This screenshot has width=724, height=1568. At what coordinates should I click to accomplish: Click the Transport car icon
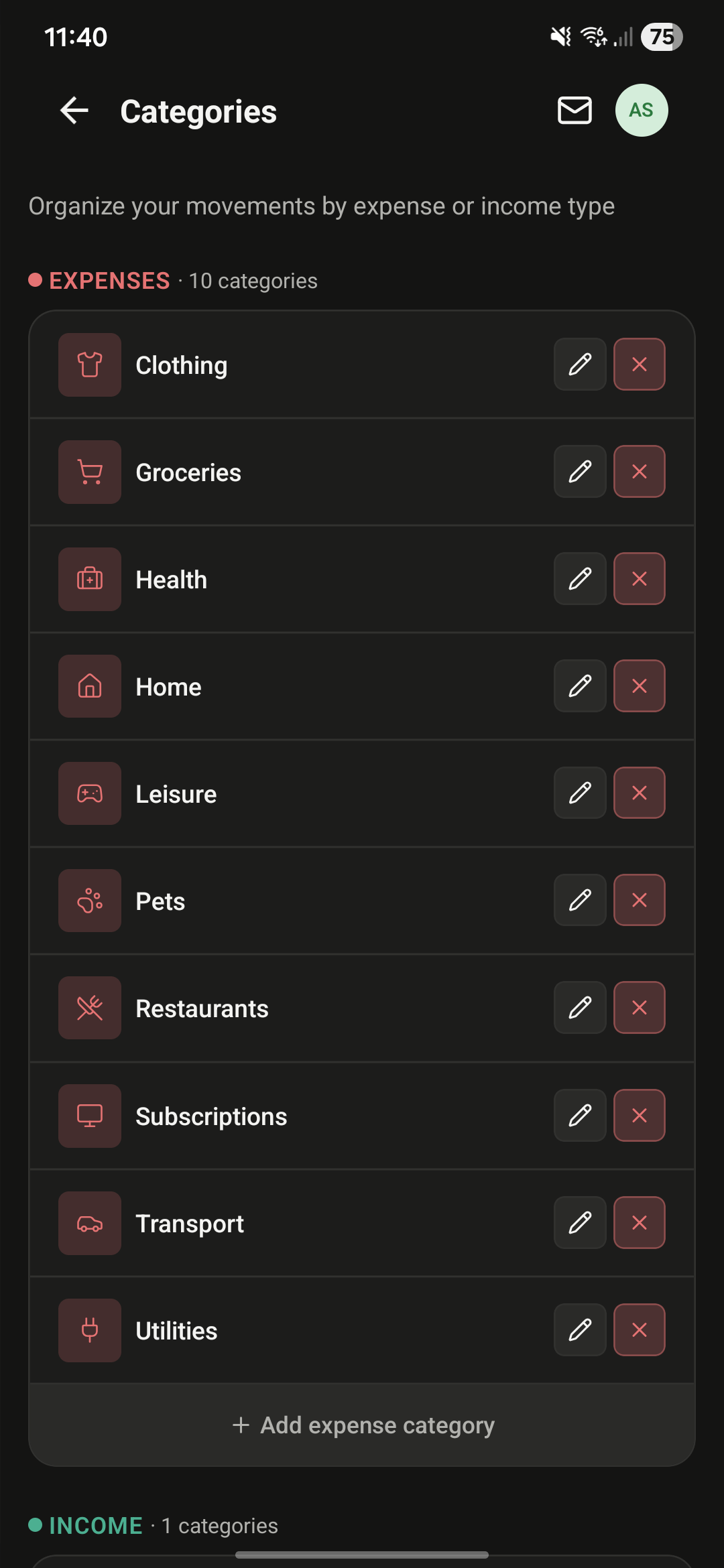[x=89, y=1223]
